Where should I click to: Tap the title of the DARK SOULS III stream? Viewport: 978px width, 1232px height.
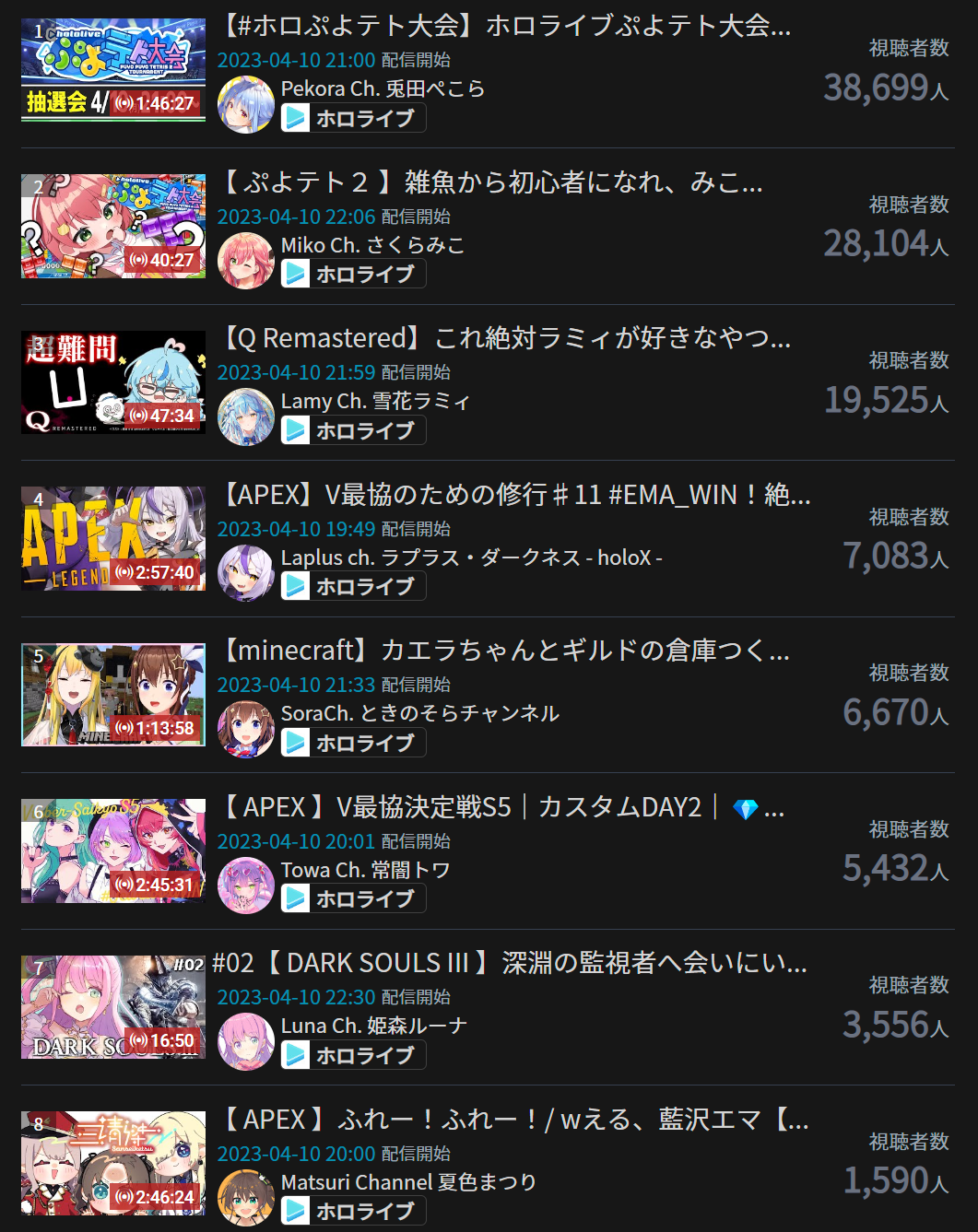pos(510,963)
